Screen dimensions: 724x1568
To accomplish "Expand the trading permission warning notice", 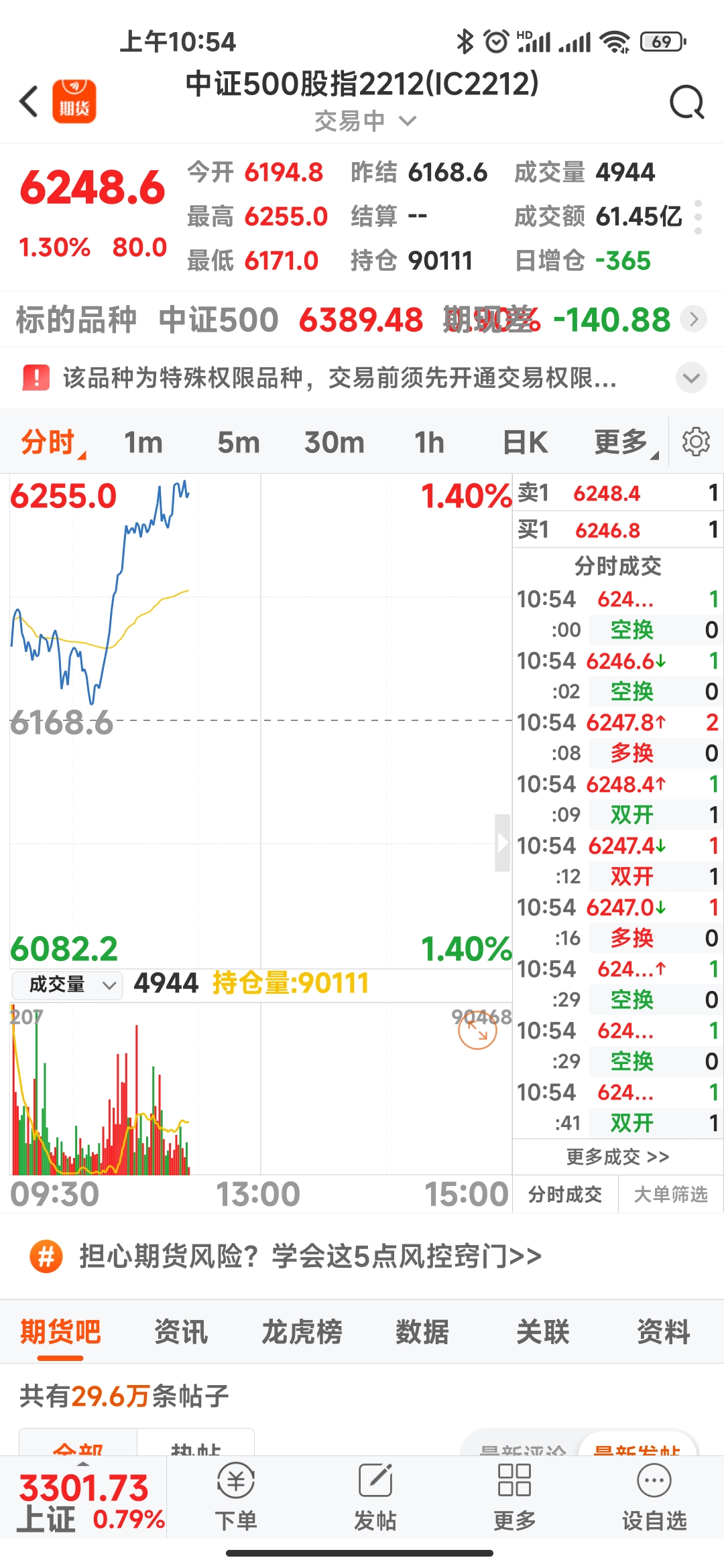I will click(690, 379).
